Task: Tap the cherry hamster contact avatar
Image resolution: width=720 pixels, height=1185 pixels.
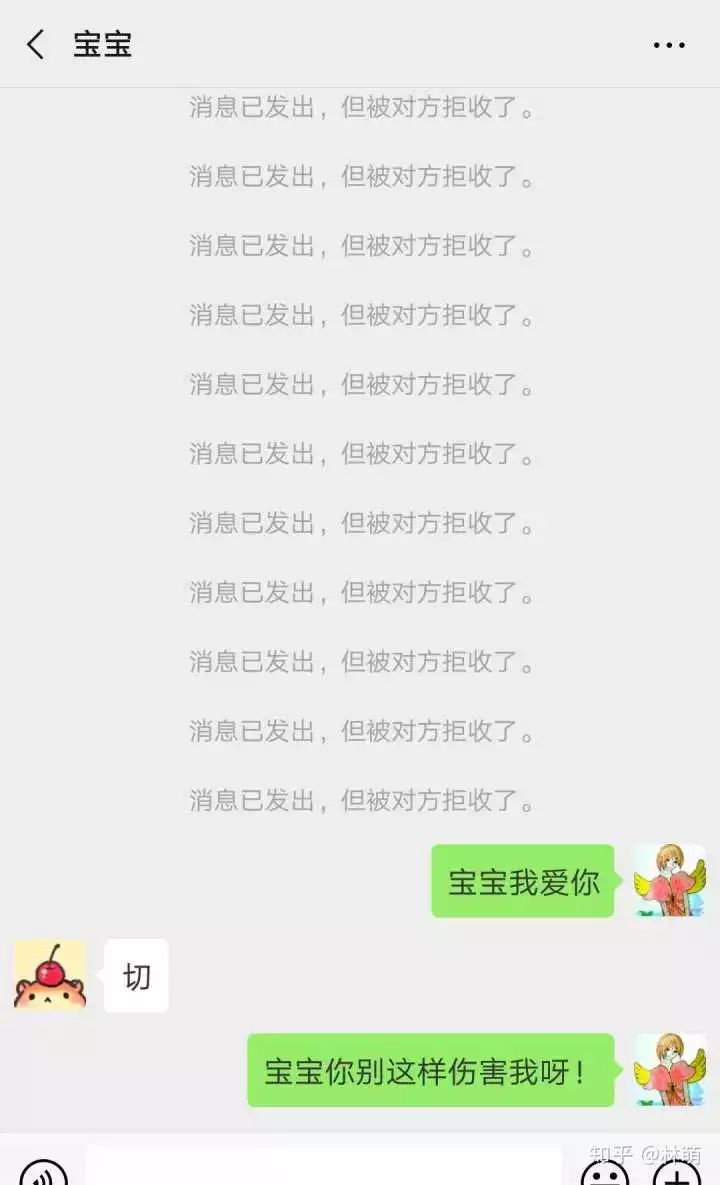Action: [50, 975]
